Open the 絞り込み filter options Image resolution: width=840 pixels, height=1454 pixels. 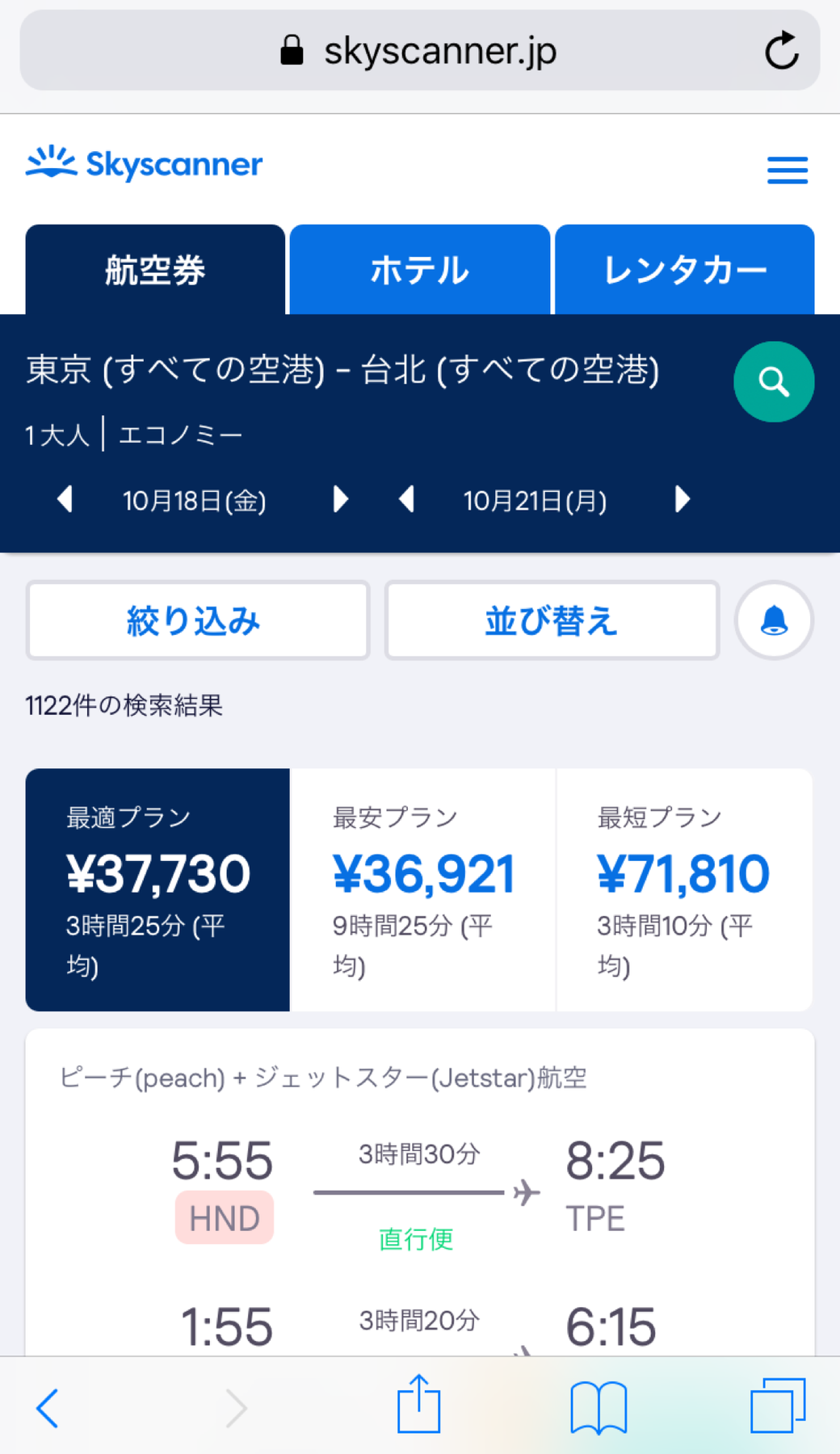point(198,620)
